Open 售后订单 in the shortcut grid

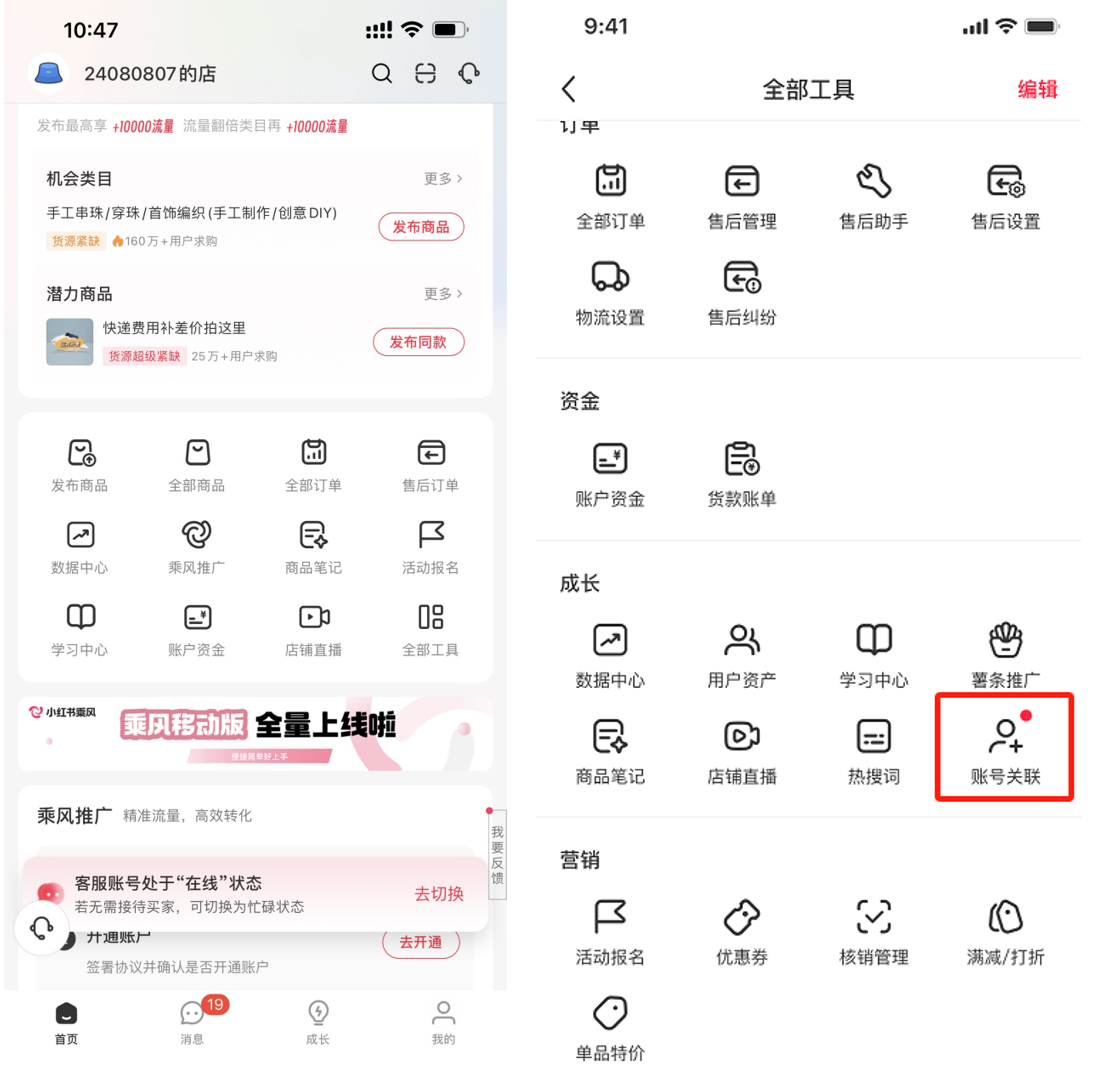click(430, 466)
